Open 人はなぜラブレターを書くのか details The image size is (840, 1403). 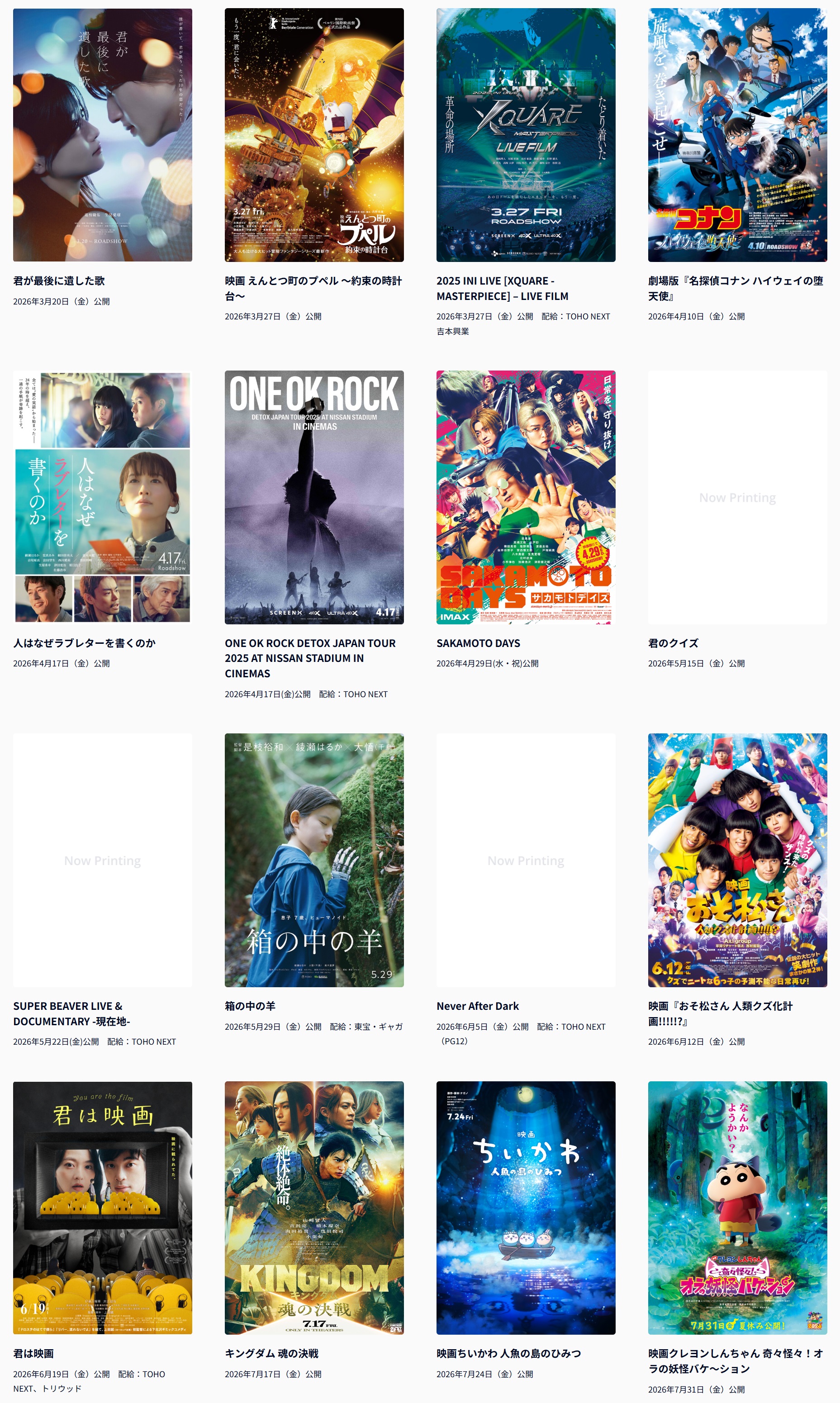[x=102, y=497]
